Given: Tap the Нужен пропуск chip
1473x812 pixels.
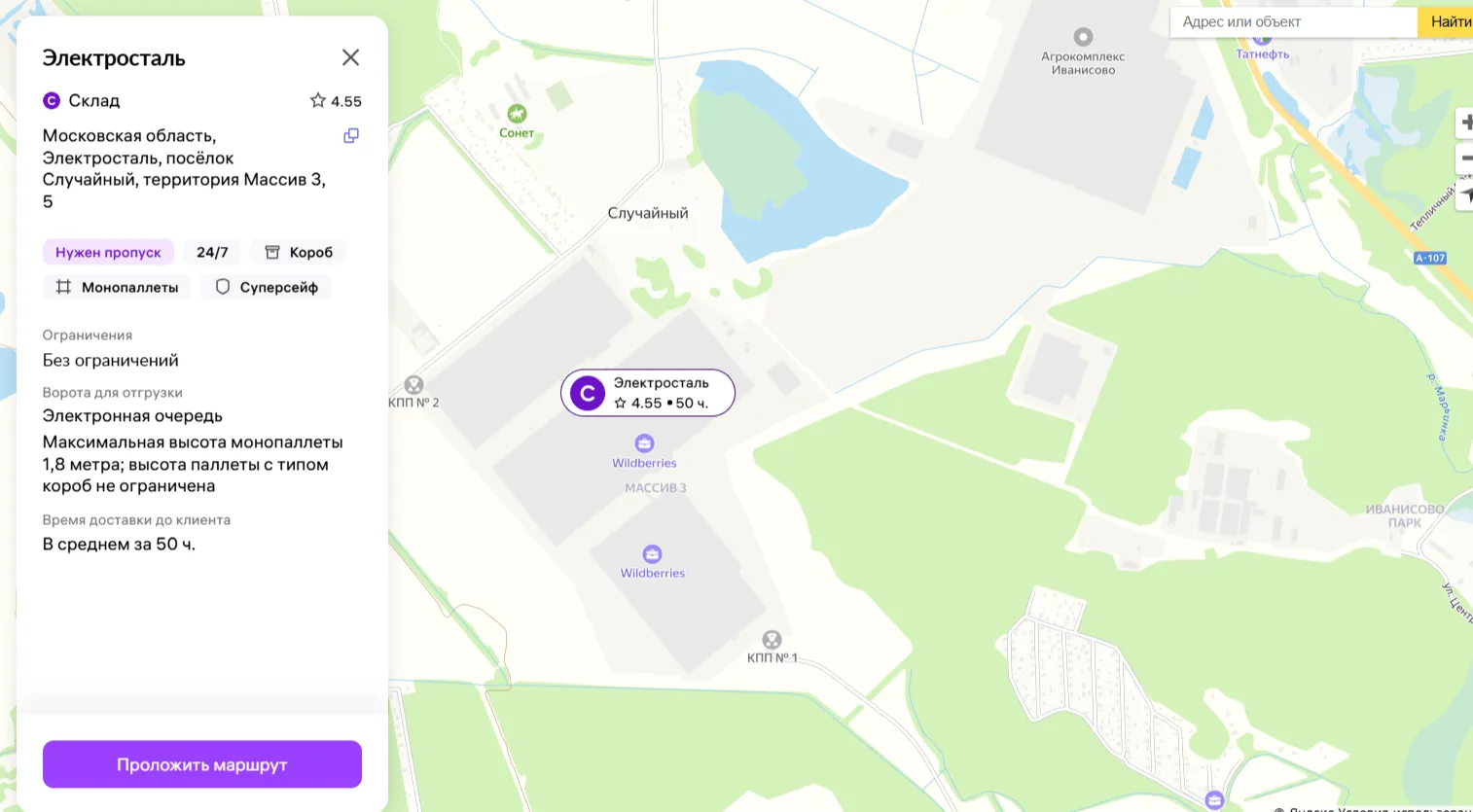Looking at the screenshot, I should (108, 252).
